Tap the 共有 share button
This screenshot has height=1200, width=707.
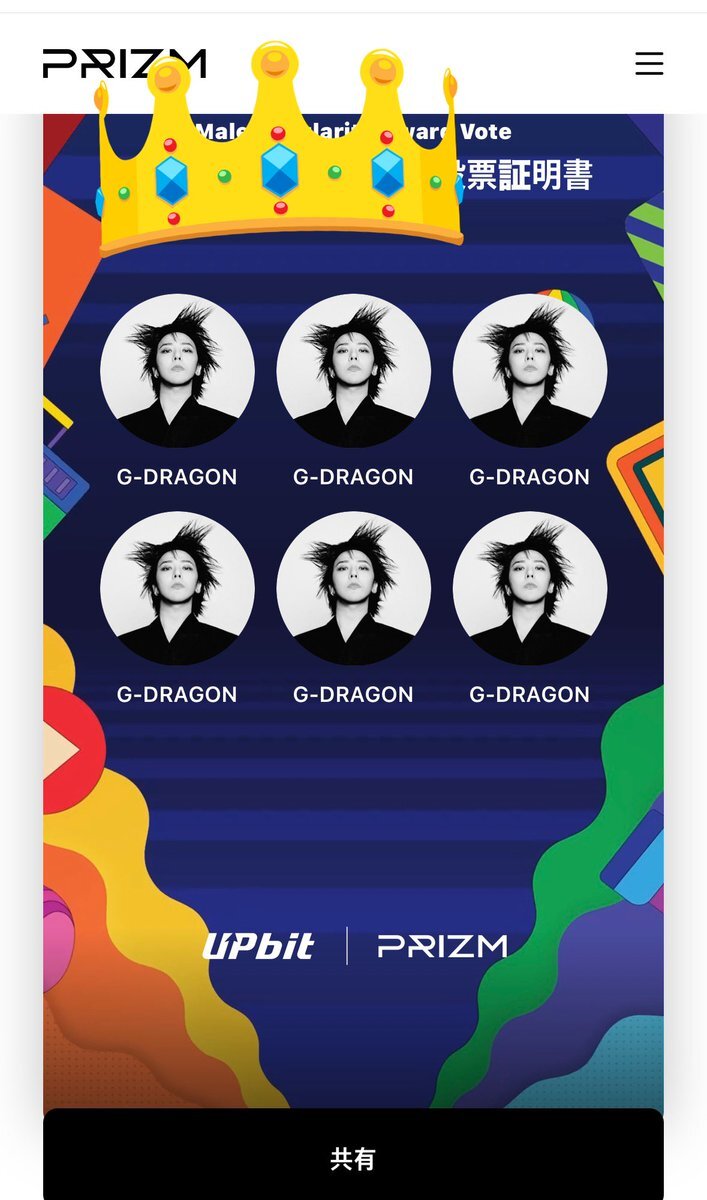tap(353, 1158)
